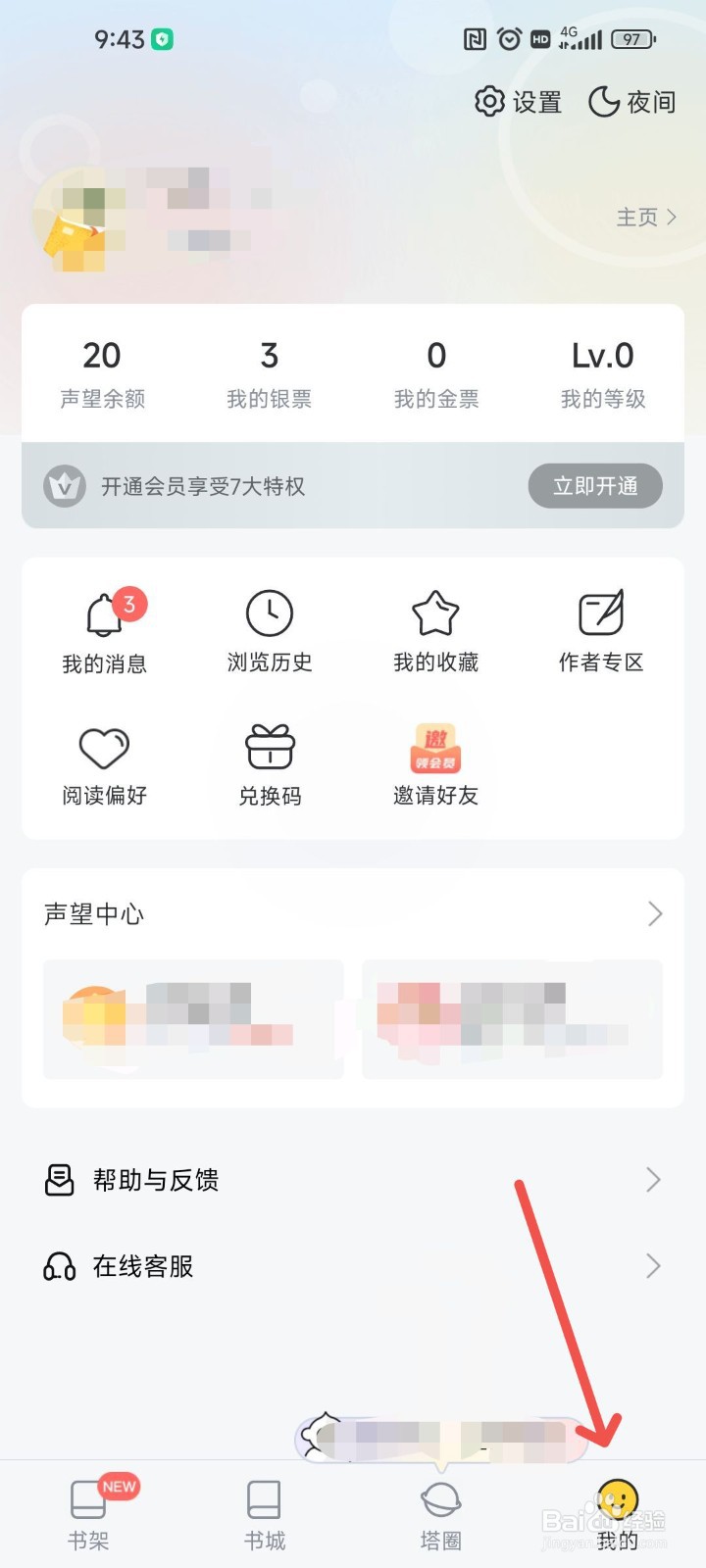Open 阅读偏好 reading preferences

coord(103,764)
